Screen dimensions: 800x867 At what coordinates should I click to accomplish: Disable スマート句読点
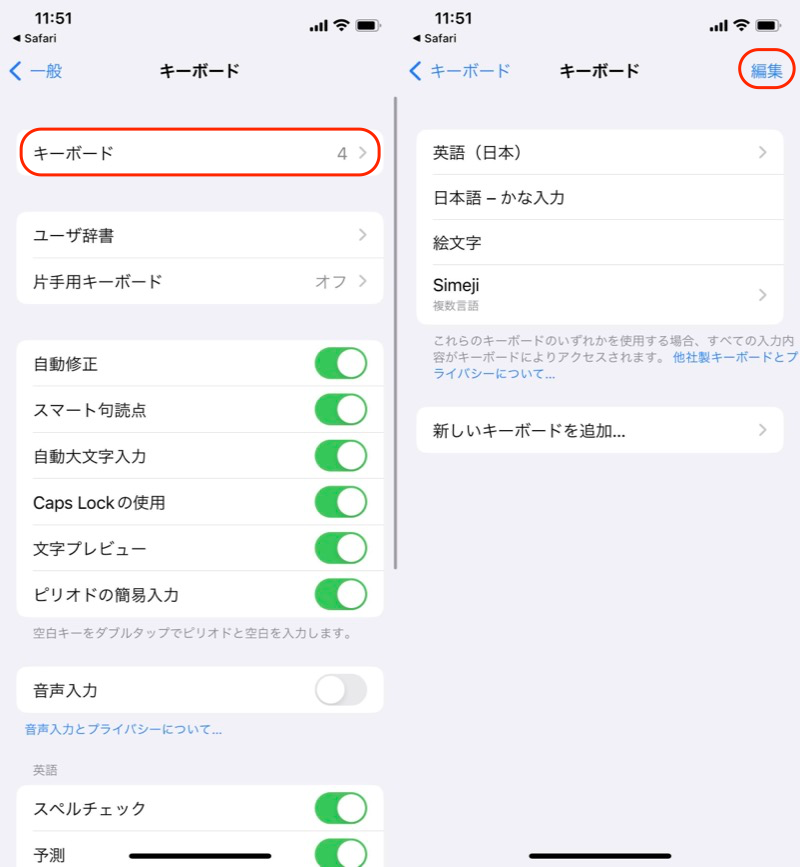click(x=340, y=410)
